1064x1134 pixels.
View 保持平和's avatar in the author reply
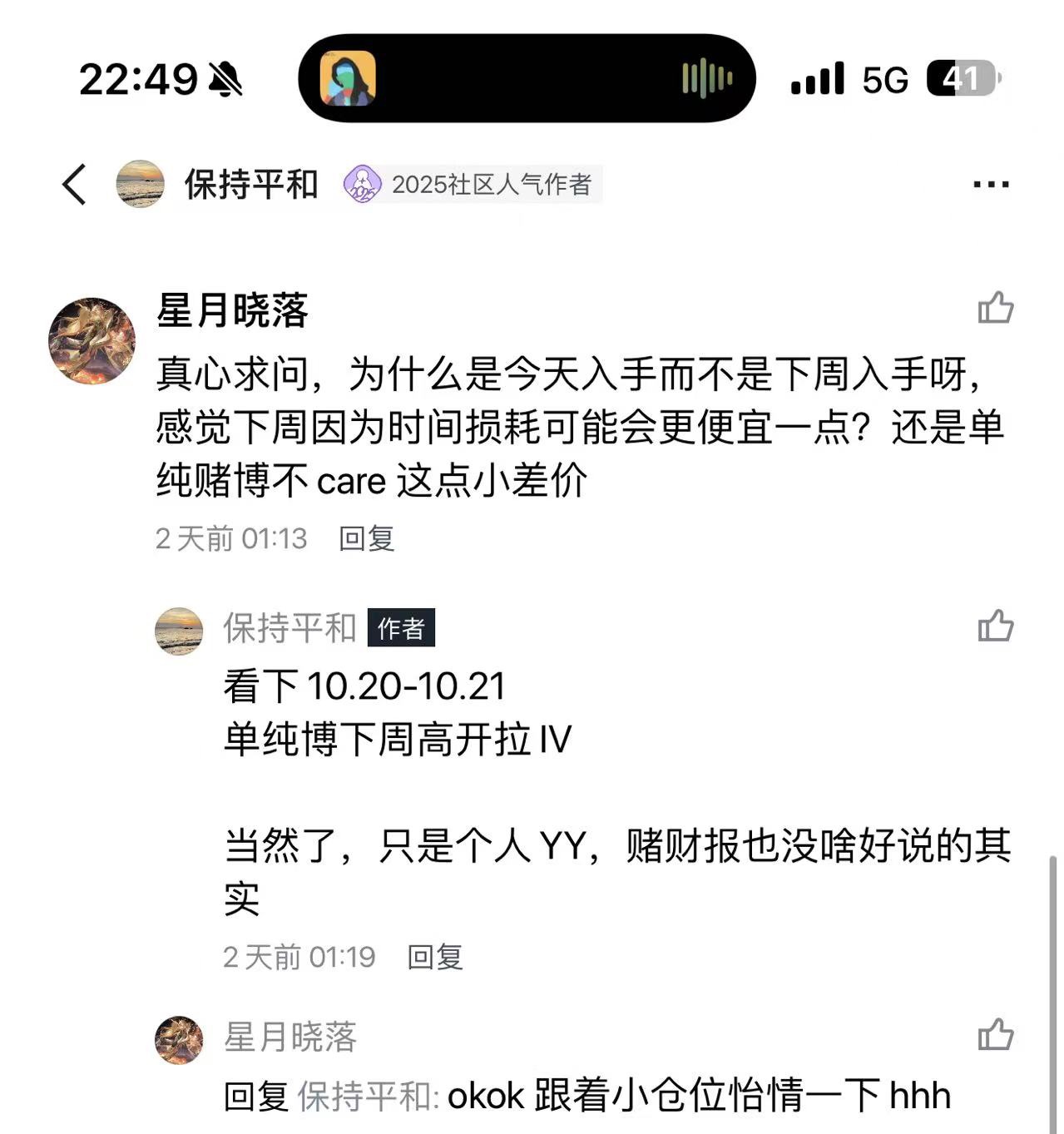179,631
